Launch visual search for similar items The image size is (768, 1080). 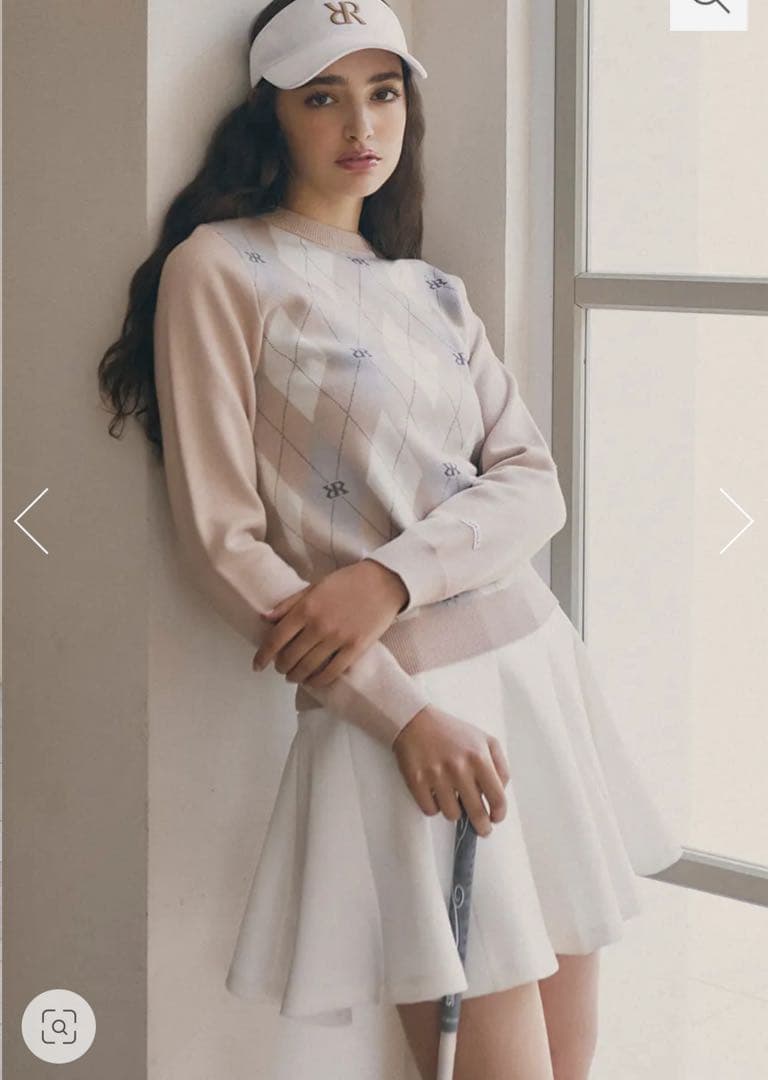(x=59, y=1026)
